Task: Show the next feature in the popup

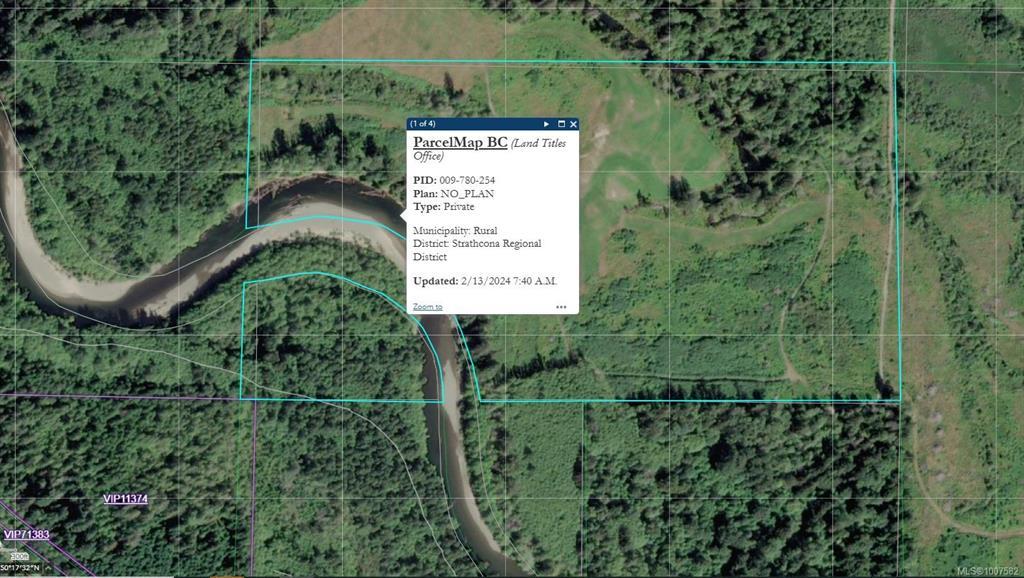Action: coord(547,124)
